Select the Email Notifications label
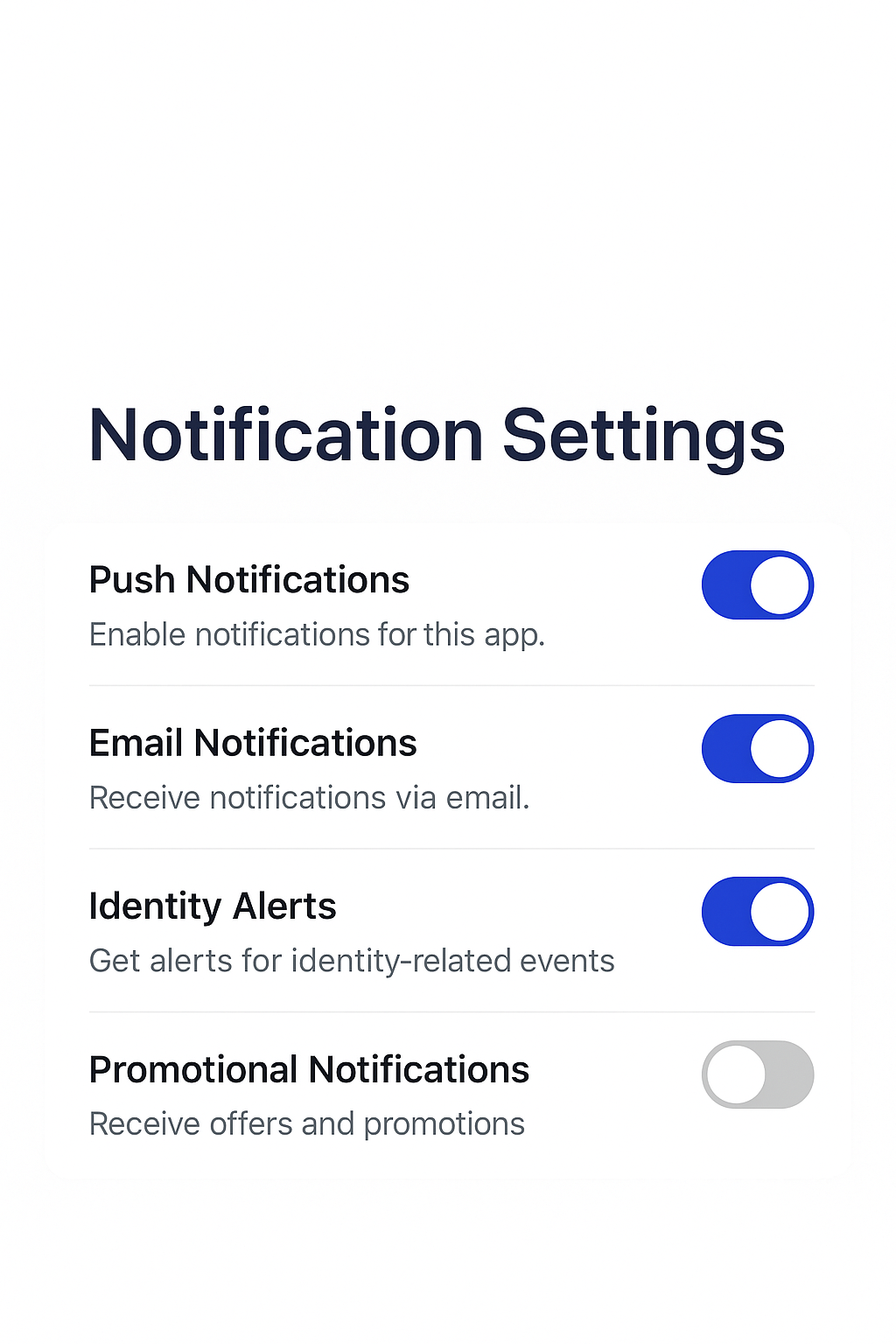This screenshot has height=1344, width=896. click(253, 743)
